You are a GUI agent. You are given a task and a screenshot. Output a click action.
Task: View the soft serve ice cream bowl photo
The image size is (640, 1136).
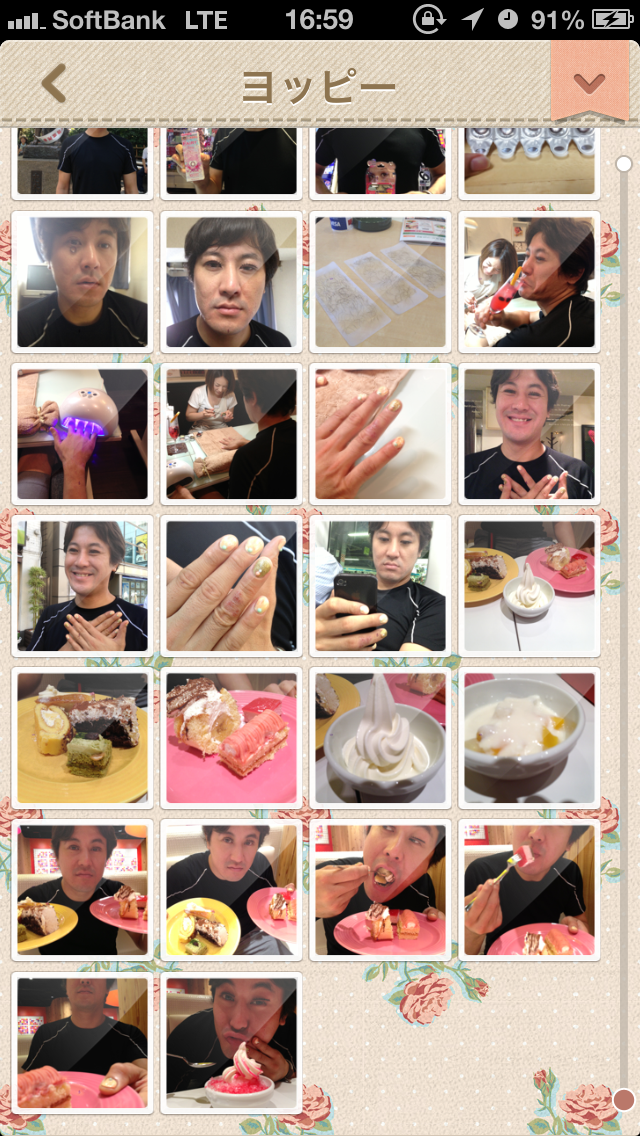[x=380, y=738]
